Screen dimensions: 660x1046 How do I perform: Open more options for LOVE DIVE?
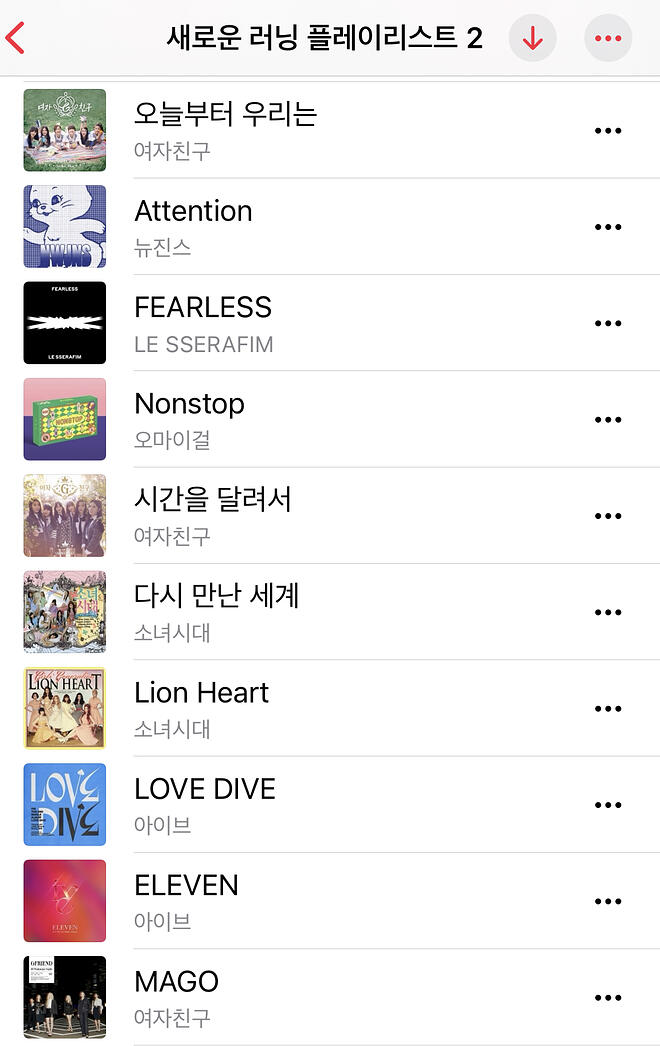click(x=607, y=805)
